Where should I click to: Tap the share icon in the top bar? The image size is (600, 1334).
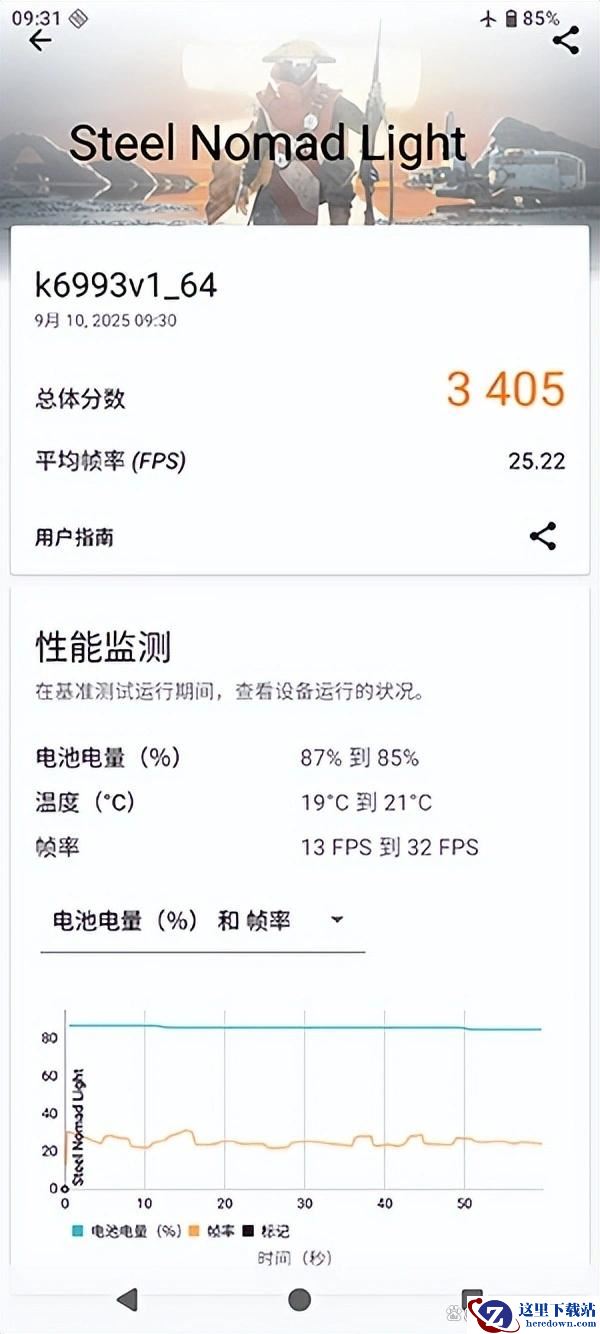pyautogui.click(x=565, y=41)
